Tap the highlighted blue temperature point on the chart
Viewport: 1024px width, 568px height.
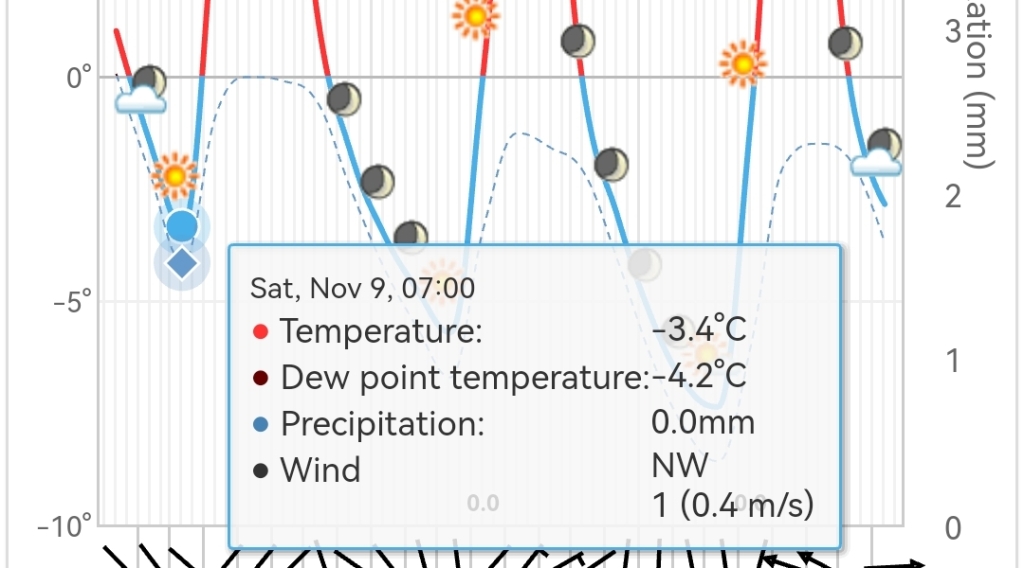click(181, 226)
